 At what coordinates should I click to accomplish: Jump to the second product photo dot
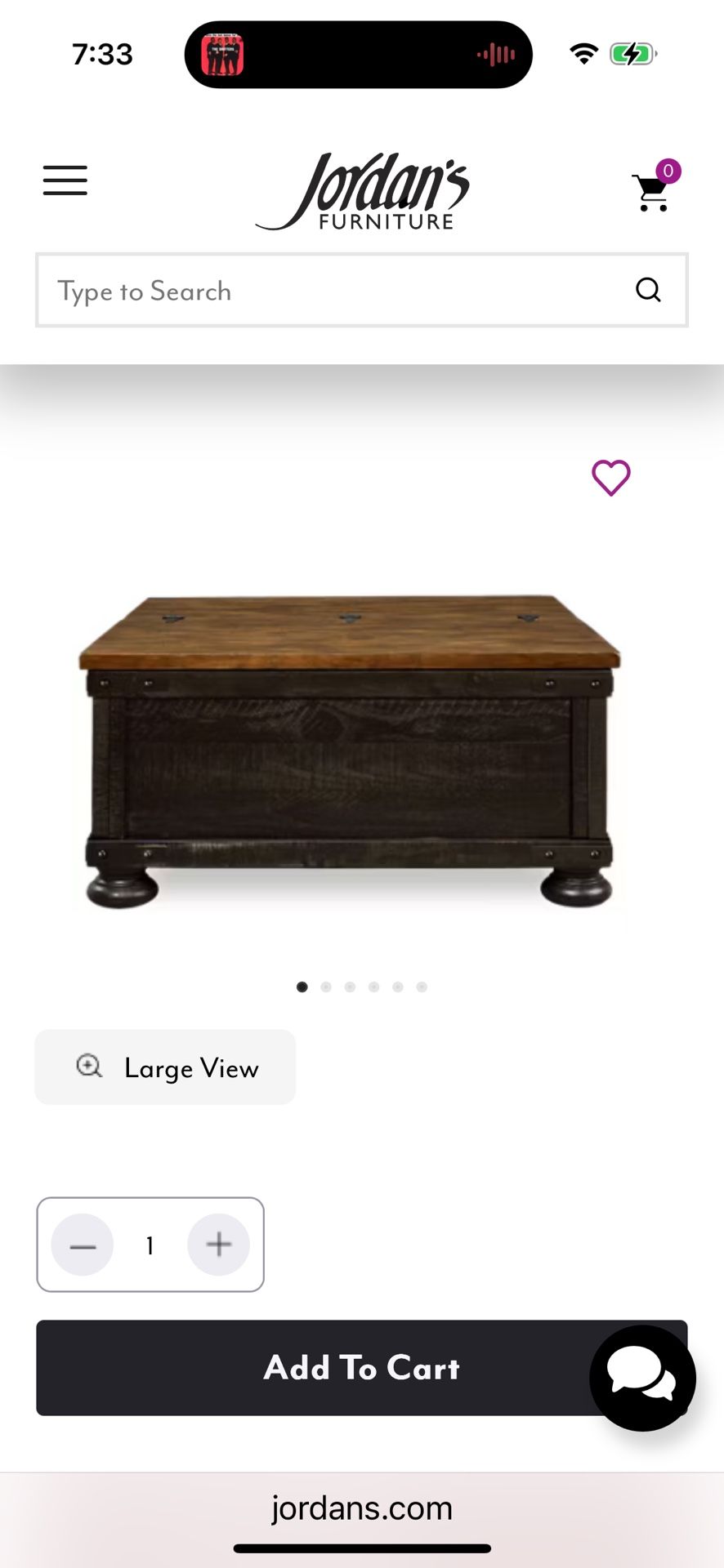tap(326, 987)
